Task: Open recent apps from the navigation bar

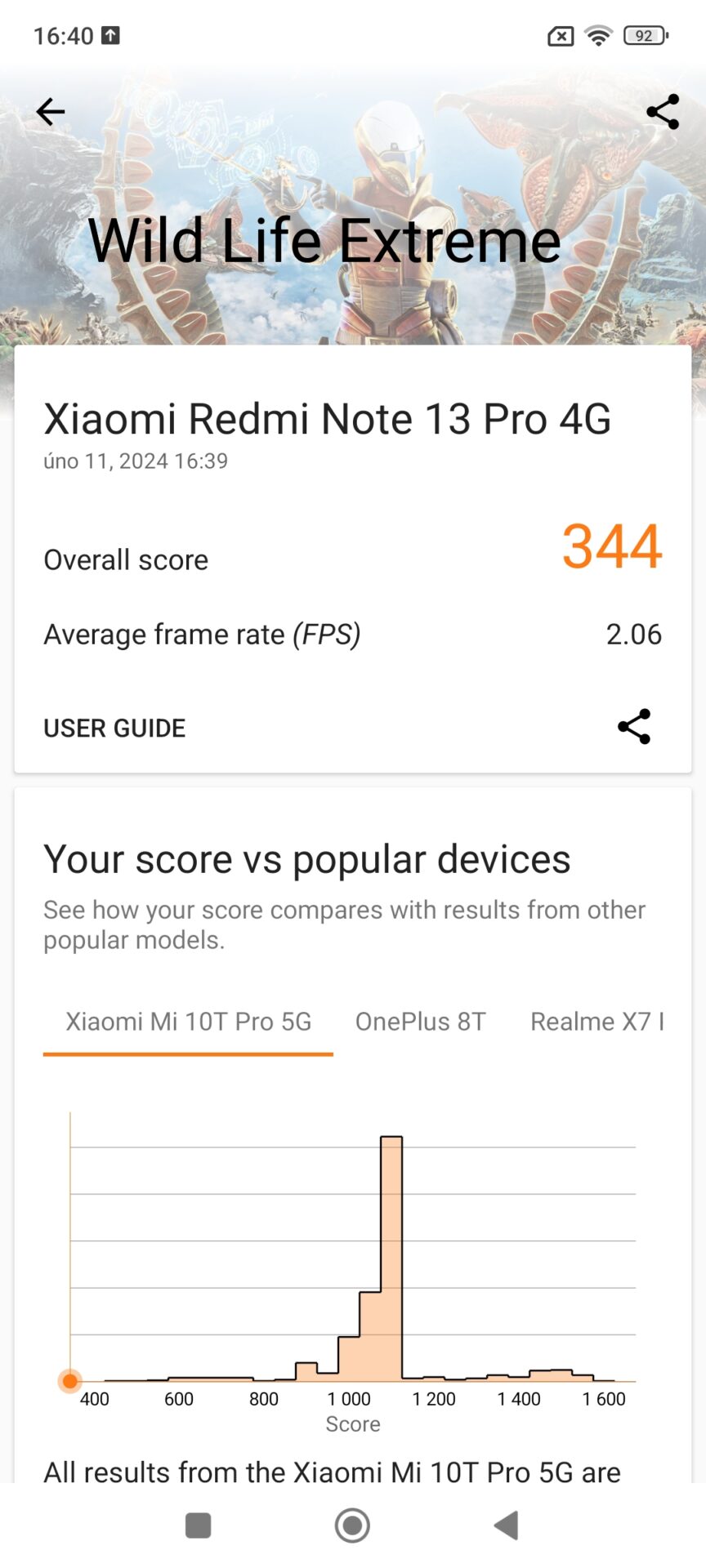Action: [x=199, y=1525]
